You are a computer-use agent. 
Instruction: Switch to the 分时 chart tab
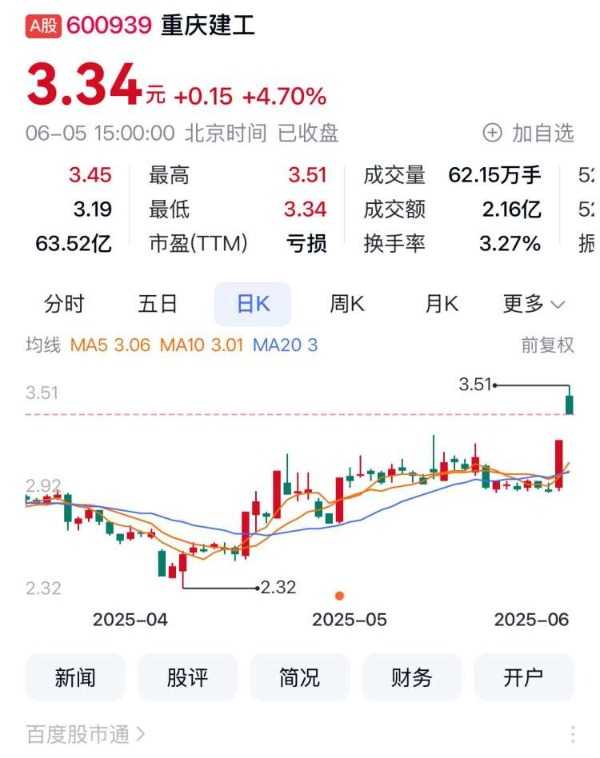click(x=64, y=304)
